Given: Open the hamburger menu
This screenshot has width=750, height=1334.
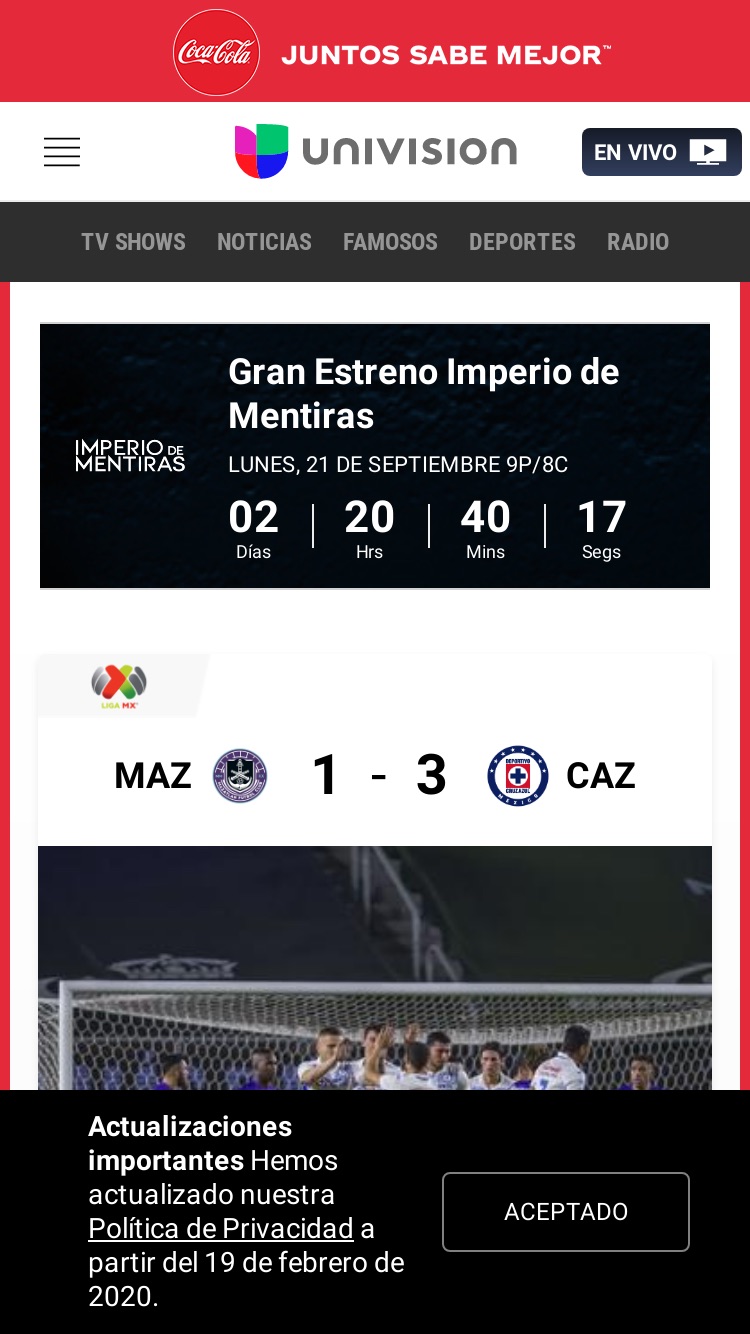Looking at the screenshot, I should (x=62, y=152).
